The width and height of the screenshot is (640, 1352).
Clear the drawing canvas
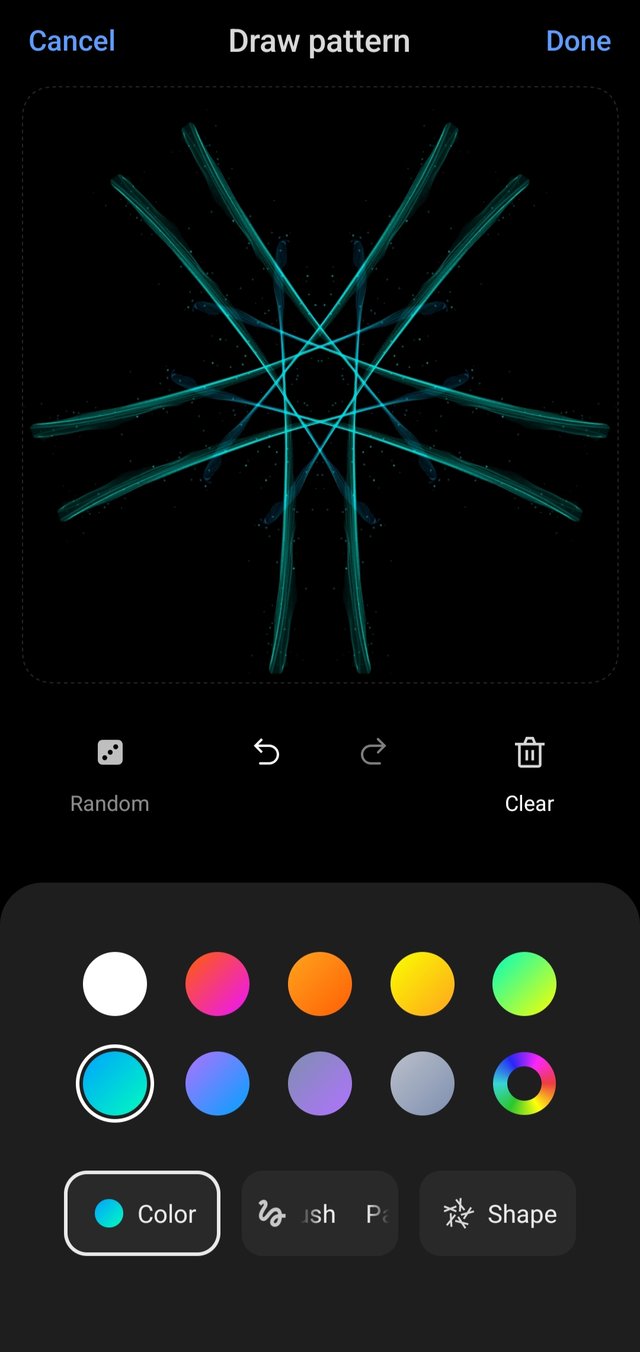point(529,772)
